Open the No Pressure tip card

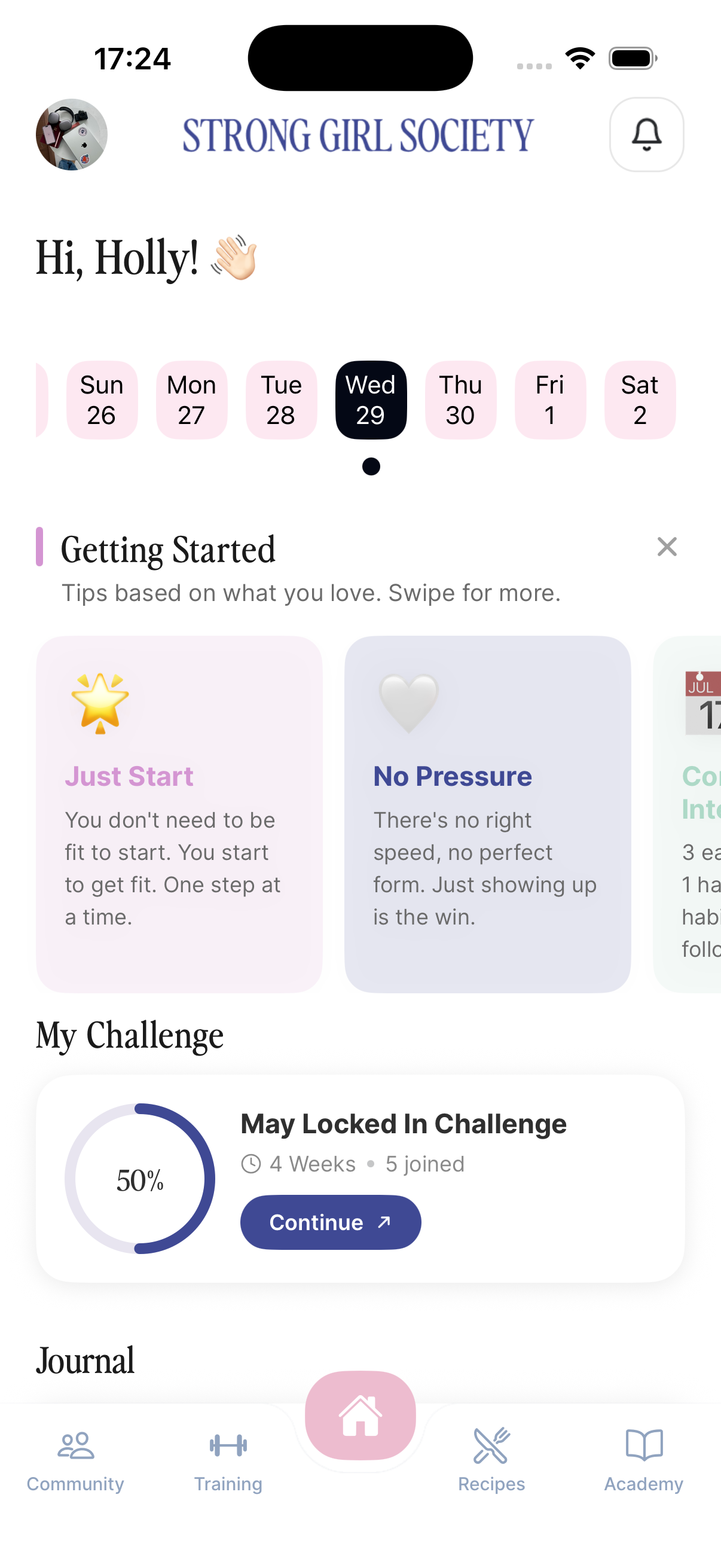(x=487, y=814)
